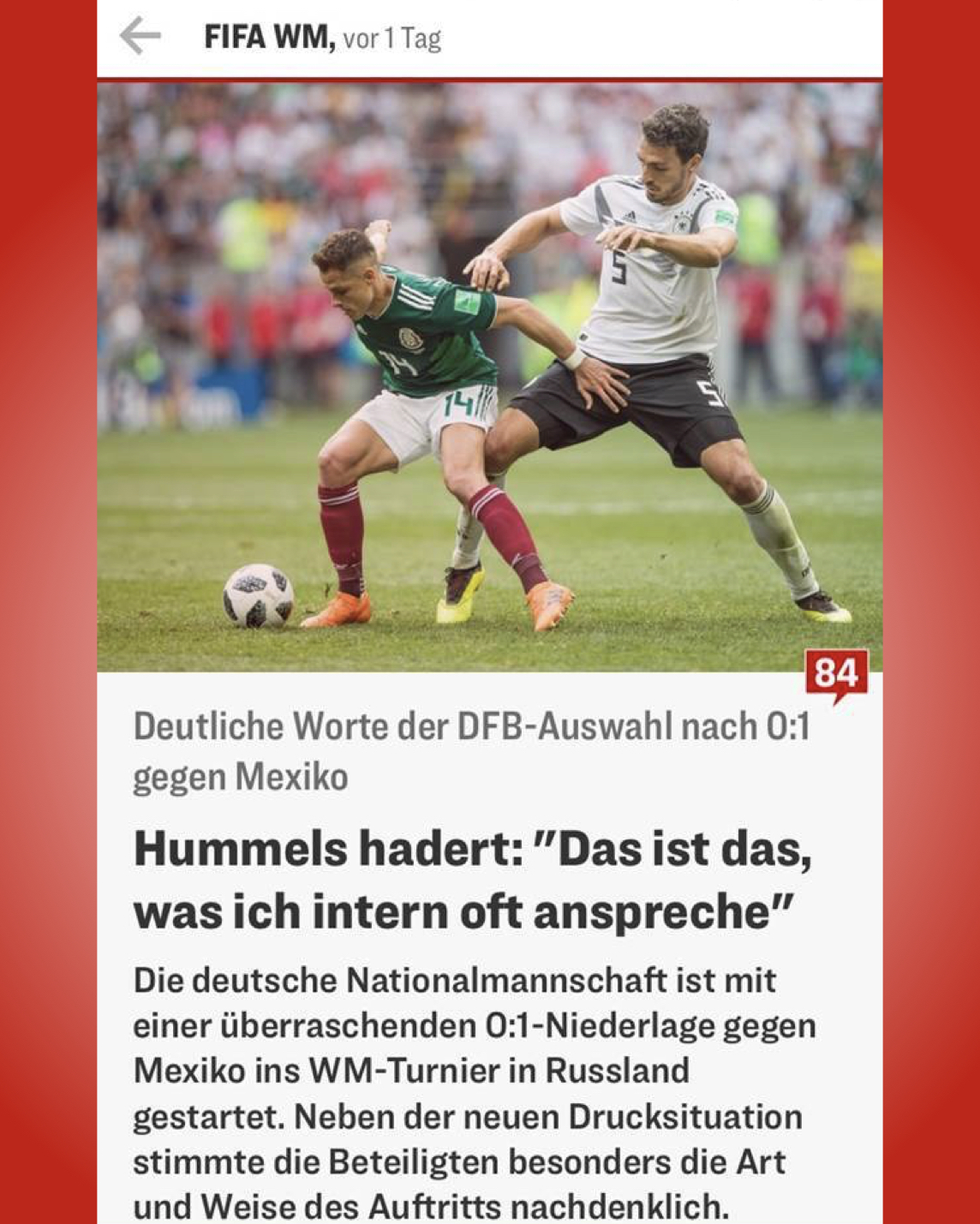Go back using the arrow icon
The image size is (980, 1224).
[x=140, y=37]
